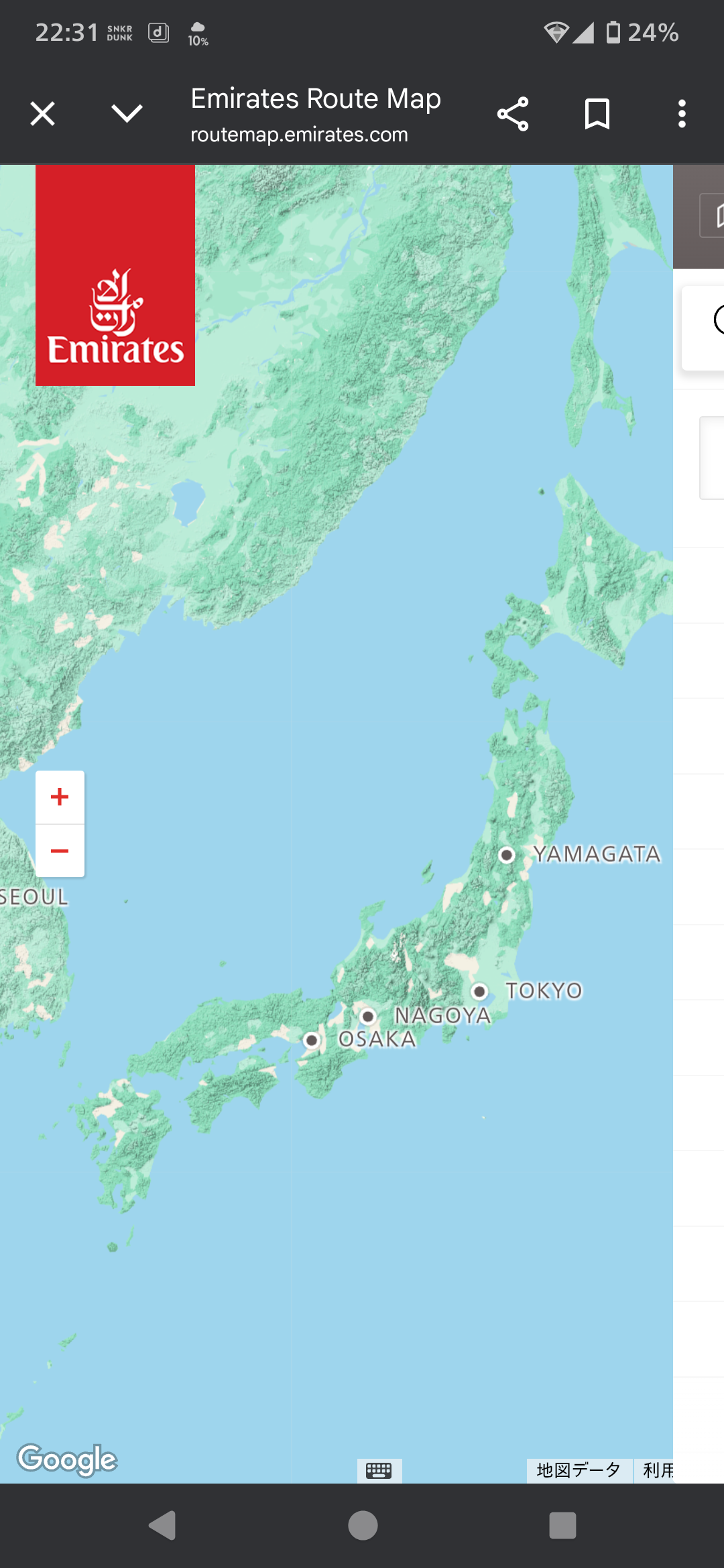Select the Osaka destination marker
The height and width of the screenshot is (1568, 724).
[x=311, y=1040]
